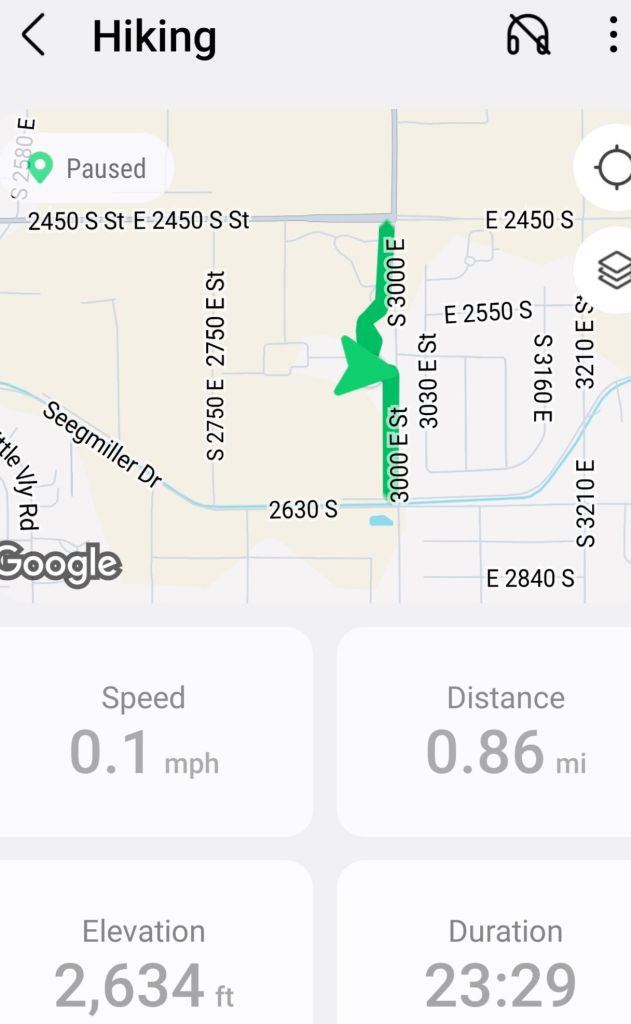Open the three-dot overflow menu

click(612, 37)
